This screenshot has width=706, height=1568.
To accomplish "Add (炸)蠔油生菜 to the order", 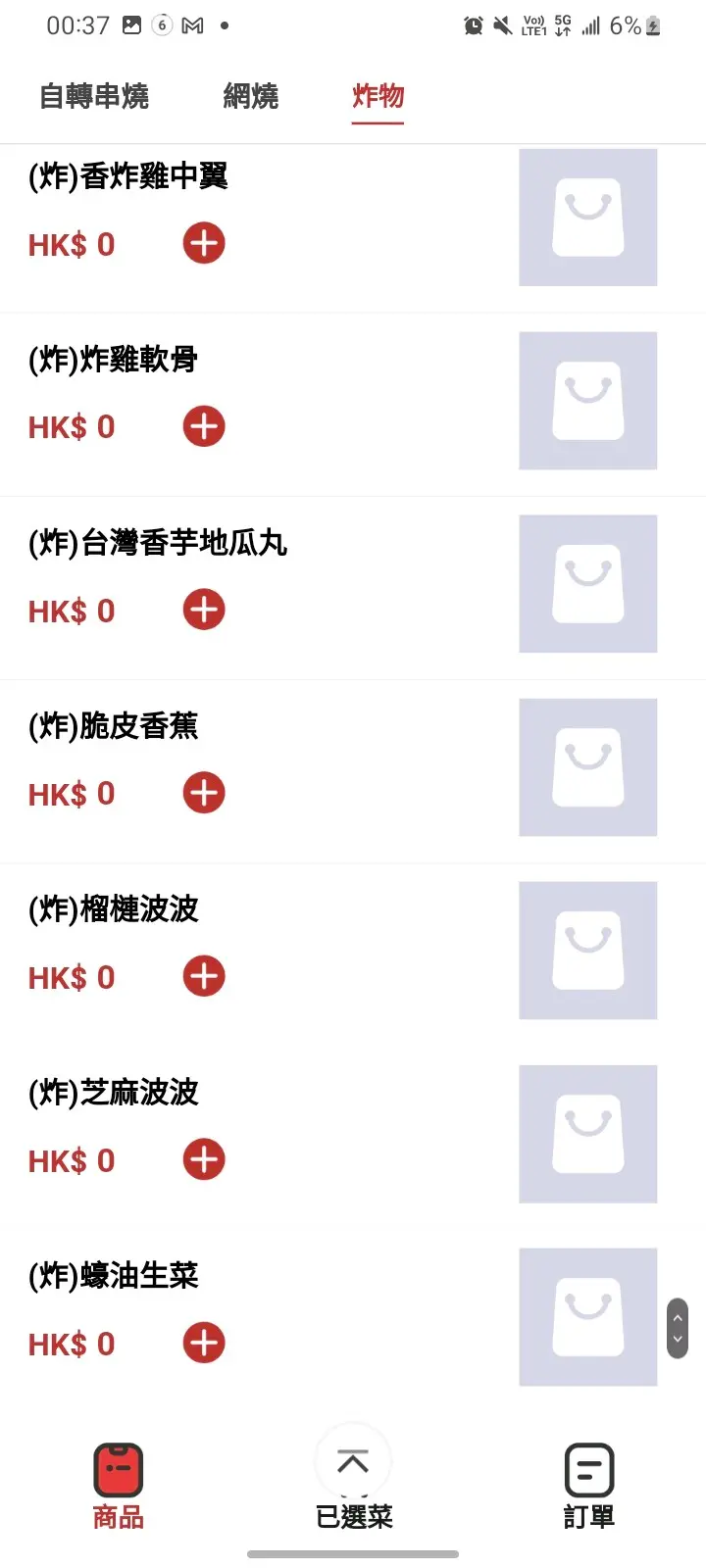I will [x=204, y=1343].
